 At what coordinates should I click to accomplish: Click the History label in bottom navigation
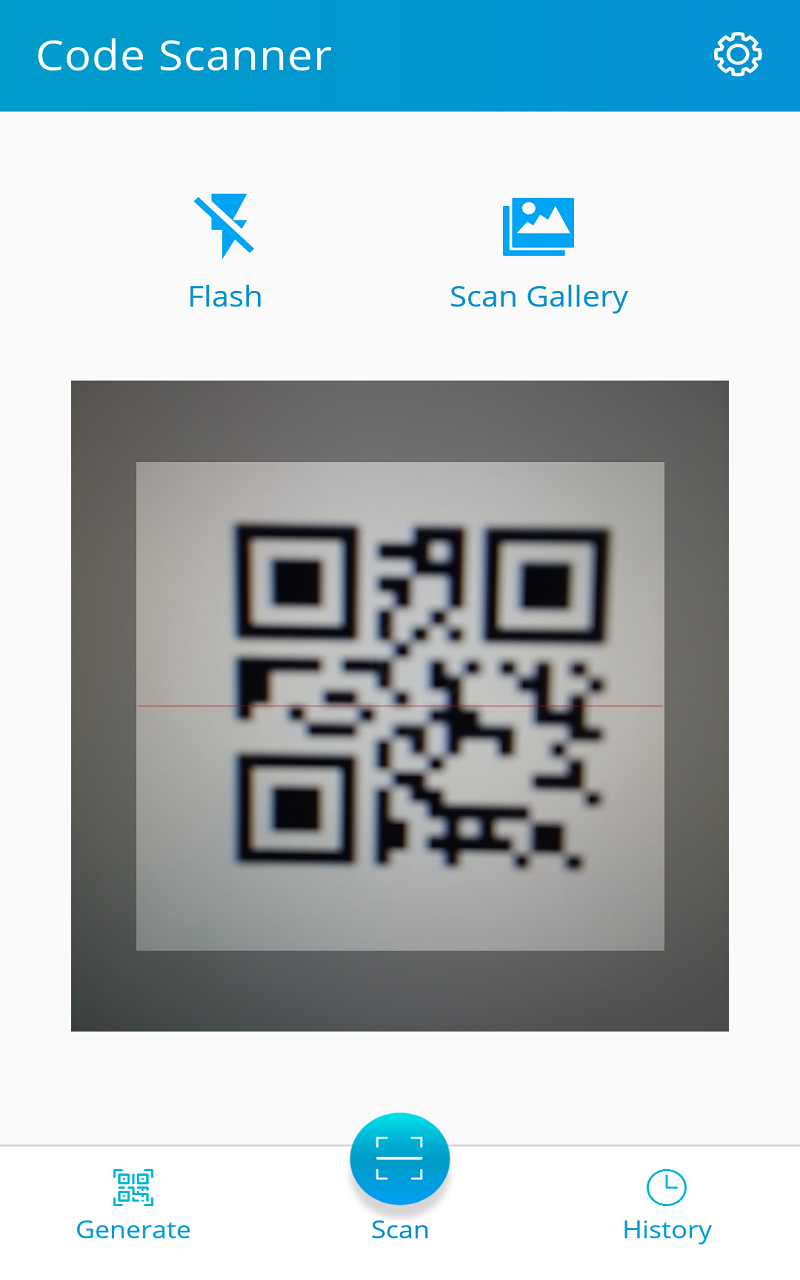pyautogui.click(x=666, y=1229)
